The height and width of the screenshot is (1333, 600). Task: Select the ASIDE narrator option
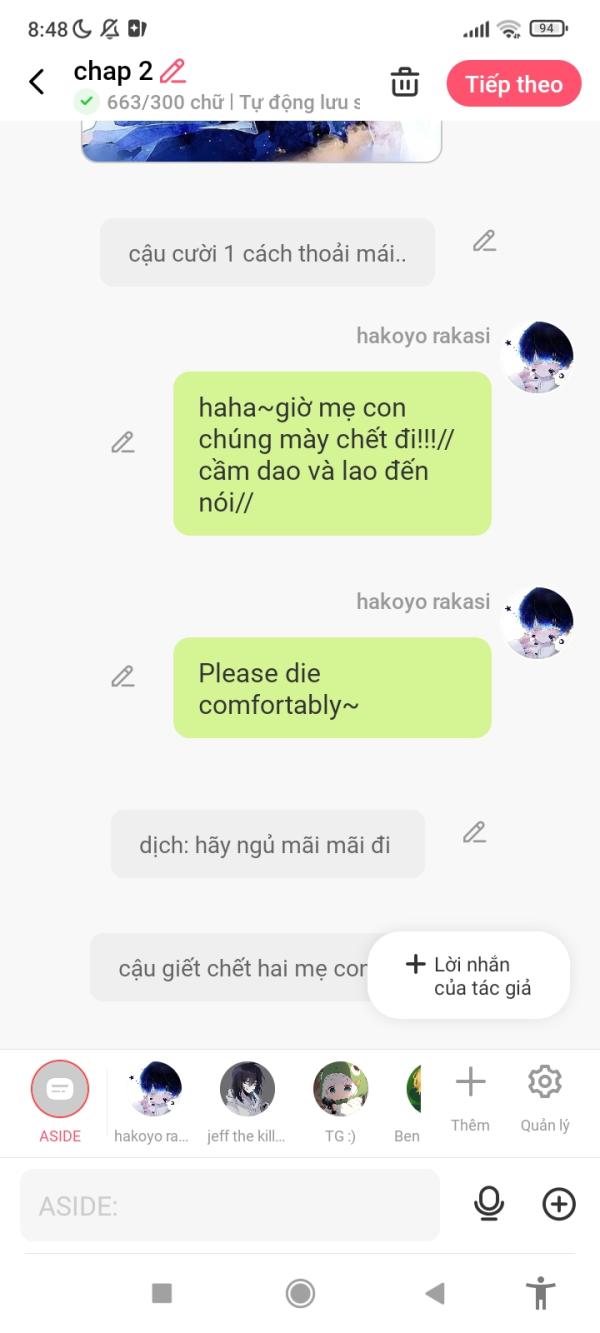tap(60, 1089)
